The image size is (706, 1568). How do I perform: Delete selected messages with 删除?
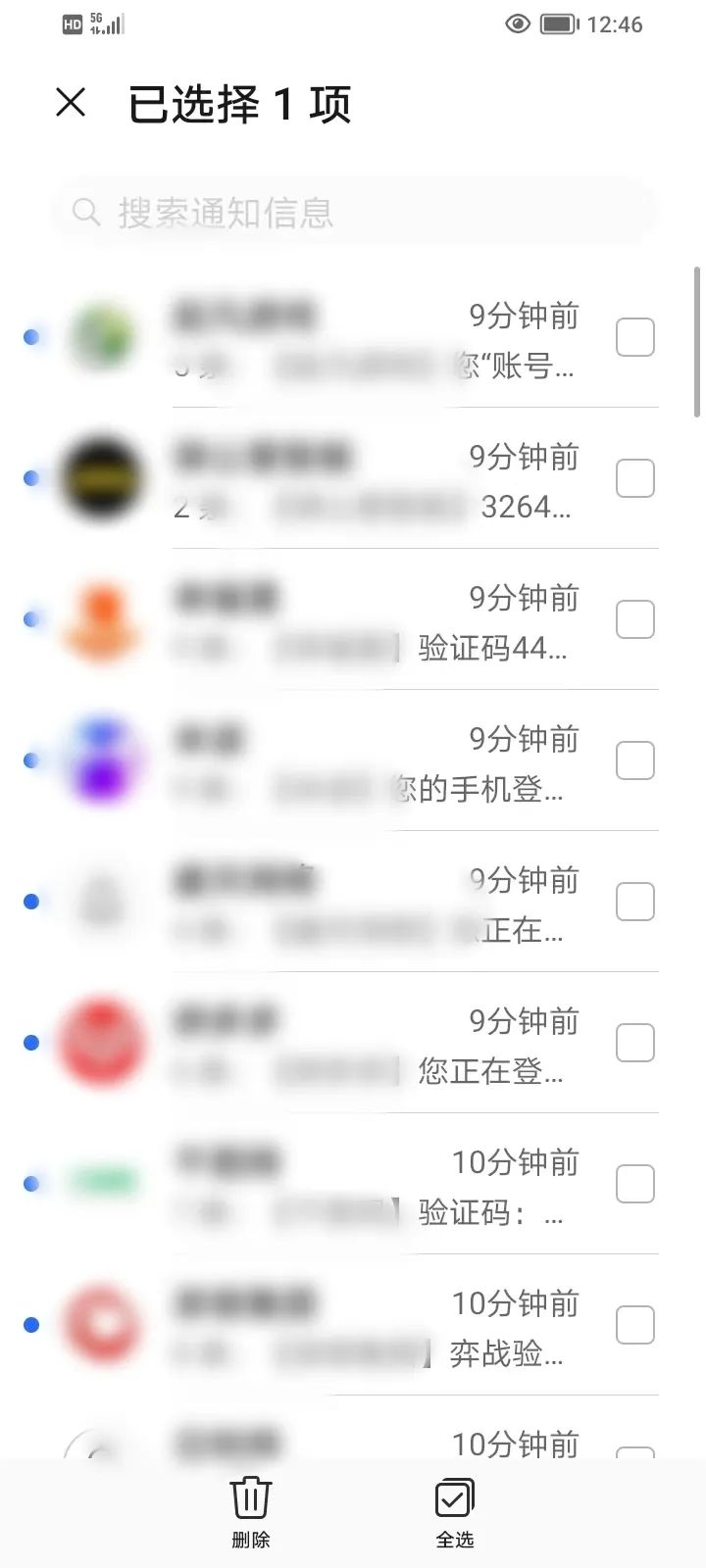251,1511
